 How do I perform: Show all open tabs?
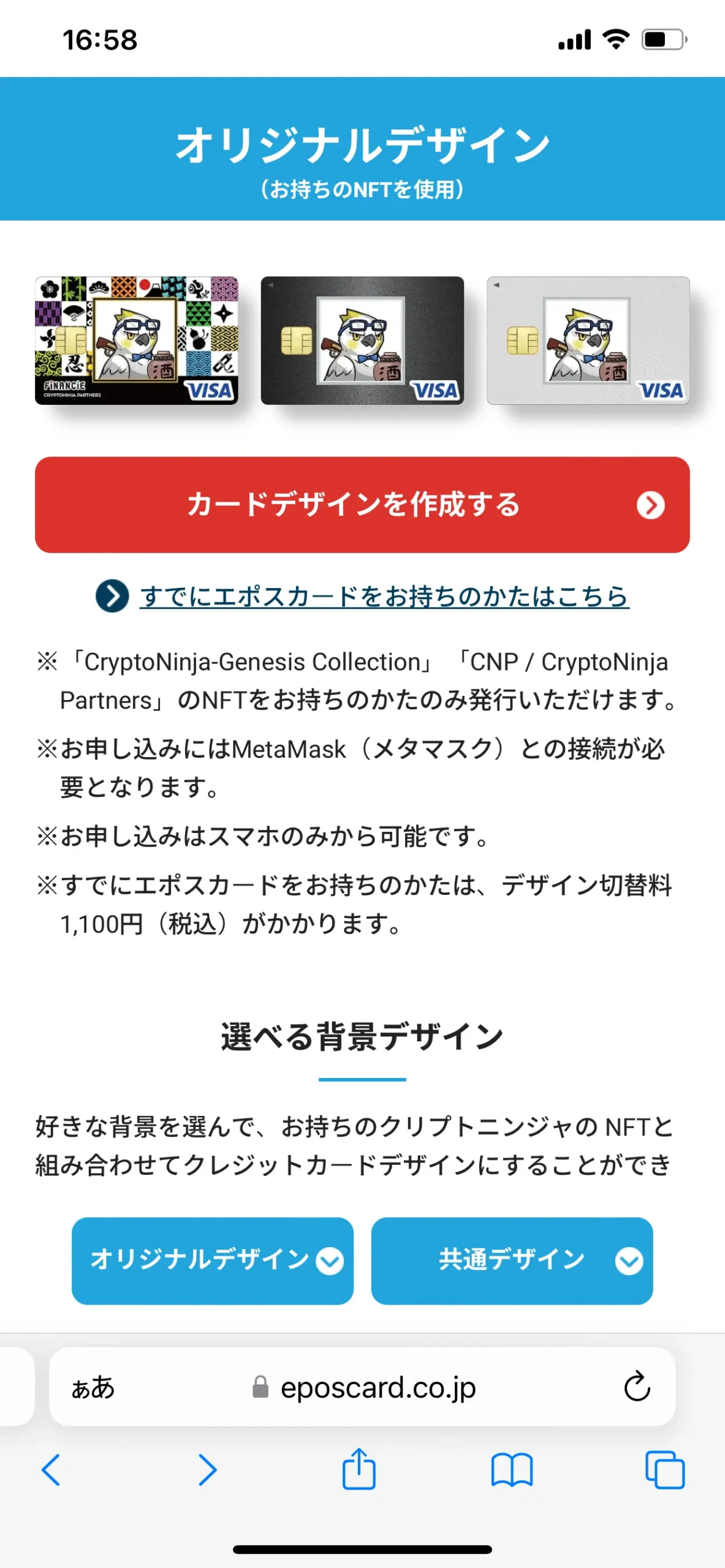pyautogui.click(x=665, y=1469)
